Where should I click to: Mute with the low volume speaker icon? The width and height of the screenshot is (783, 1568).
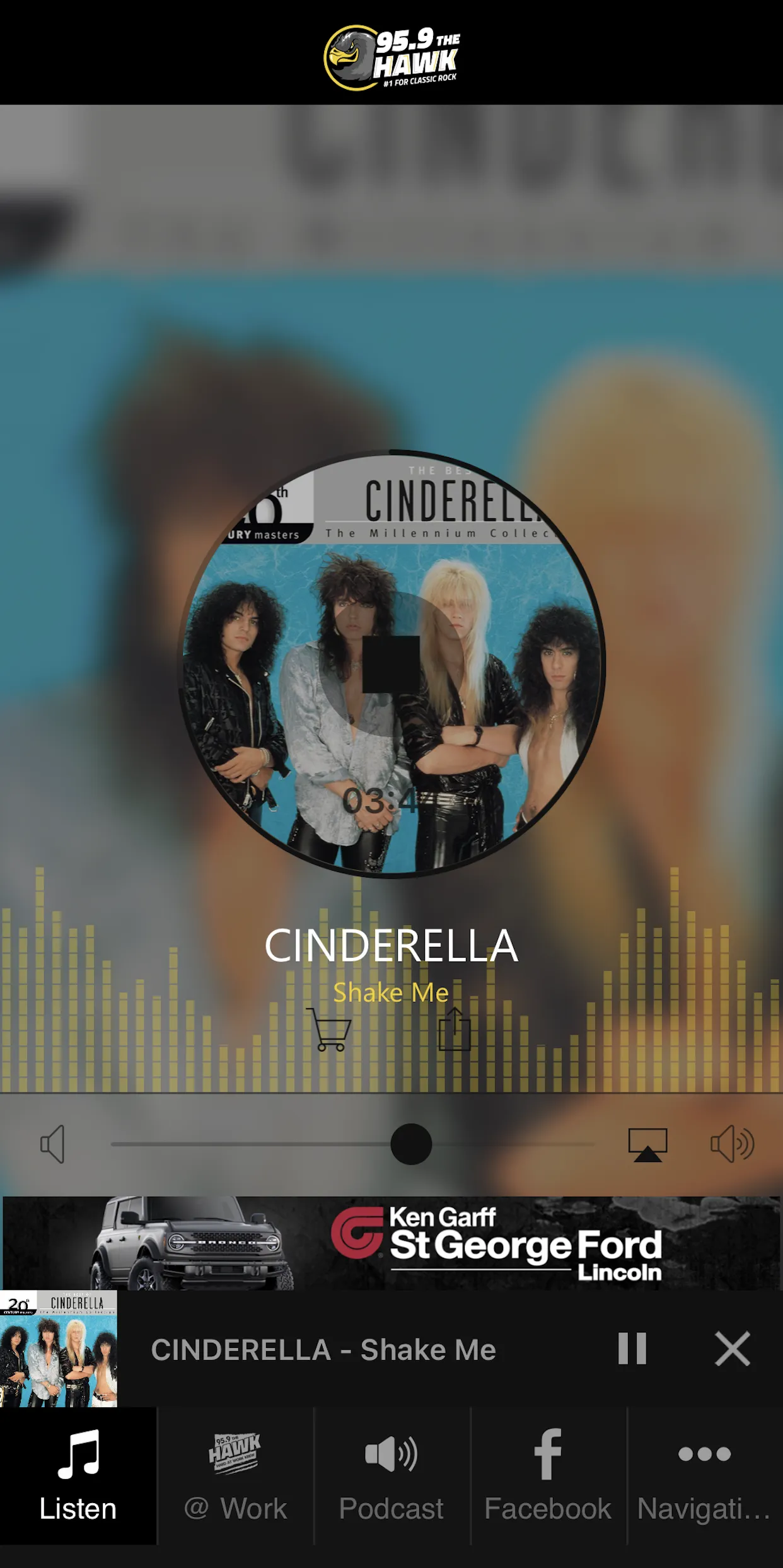click(52, 1144)
